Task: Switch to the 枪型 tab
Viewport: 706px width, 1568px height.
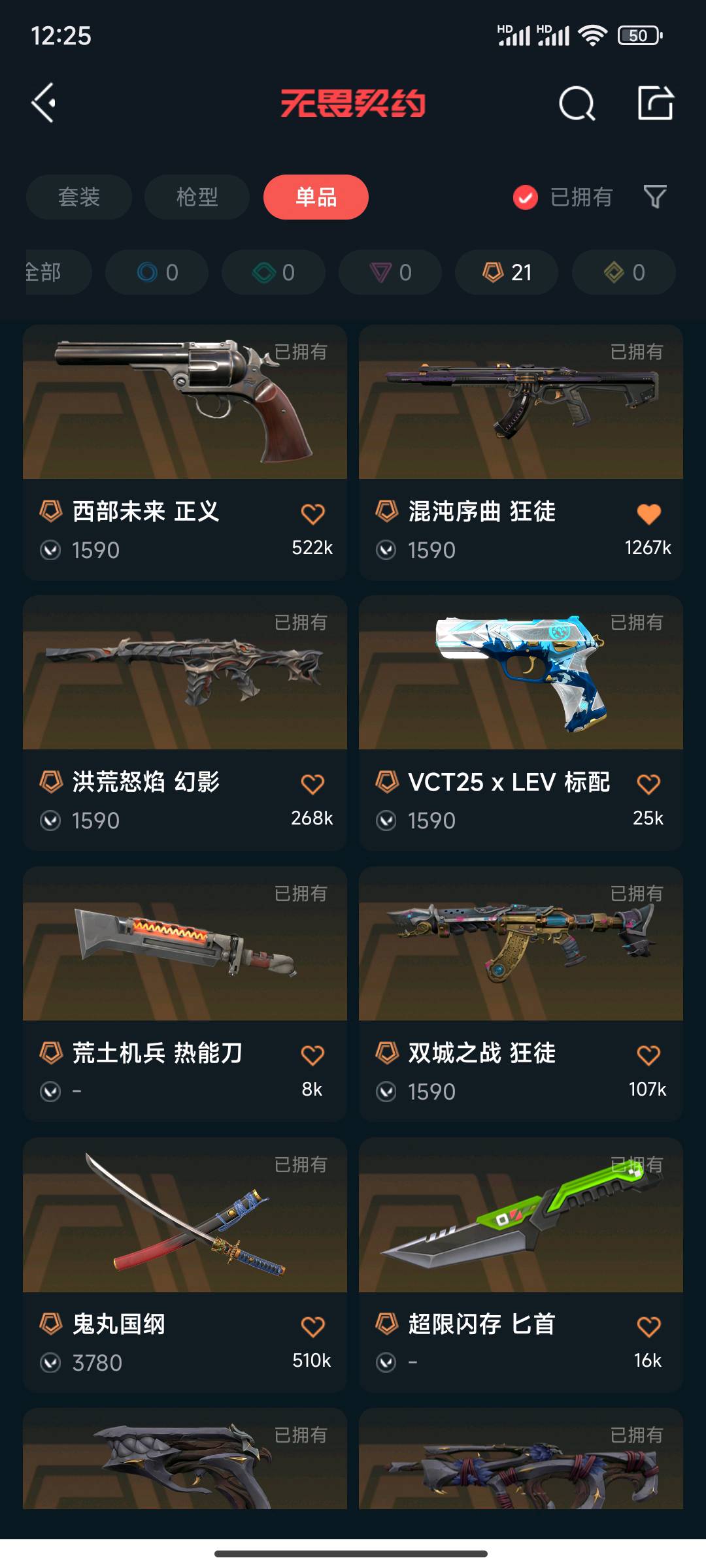Action: [197, 197]
